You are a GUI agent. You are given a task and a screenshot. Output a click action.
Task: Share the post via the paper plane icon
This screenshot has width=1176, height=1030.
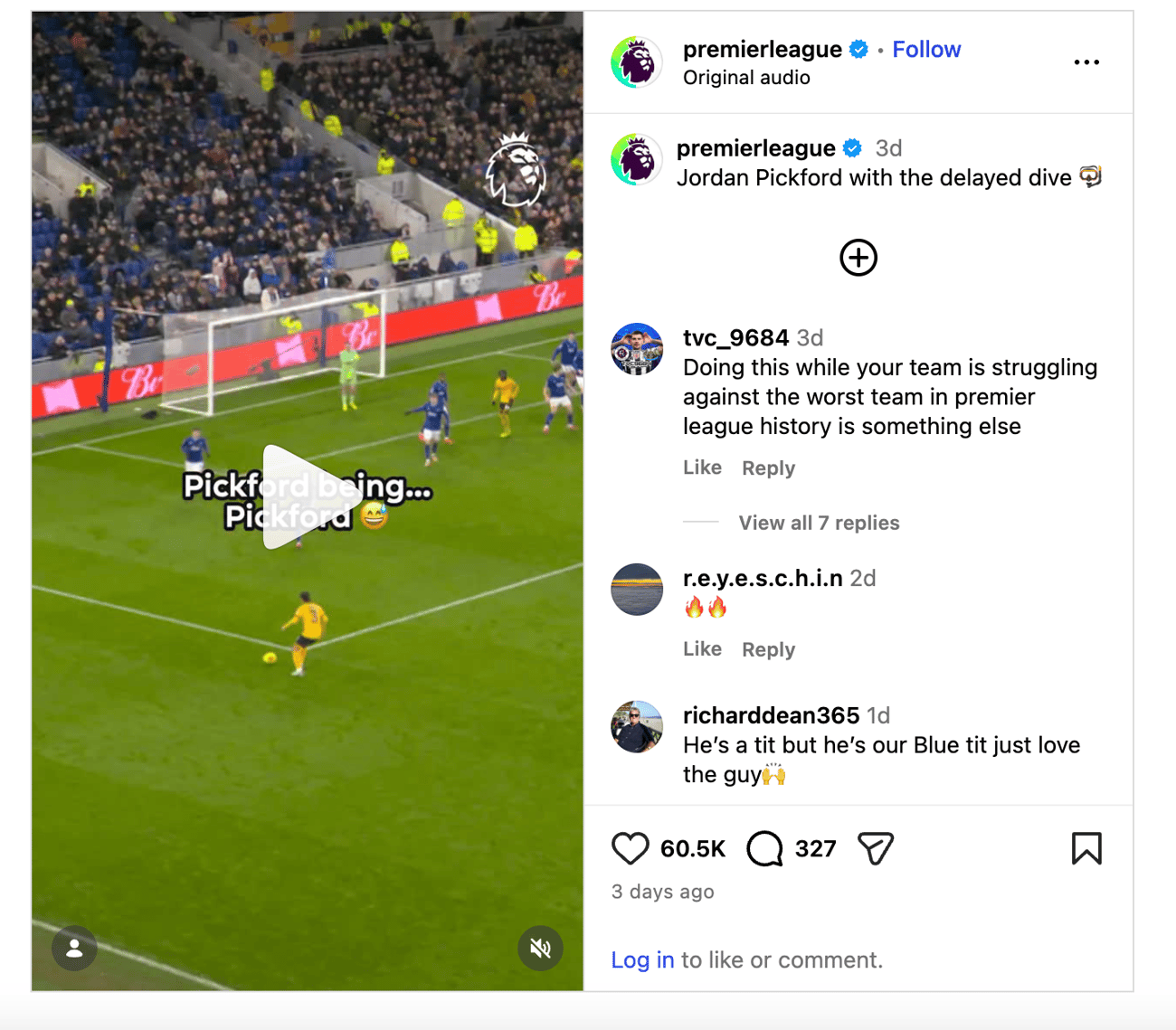pos(875,848)
